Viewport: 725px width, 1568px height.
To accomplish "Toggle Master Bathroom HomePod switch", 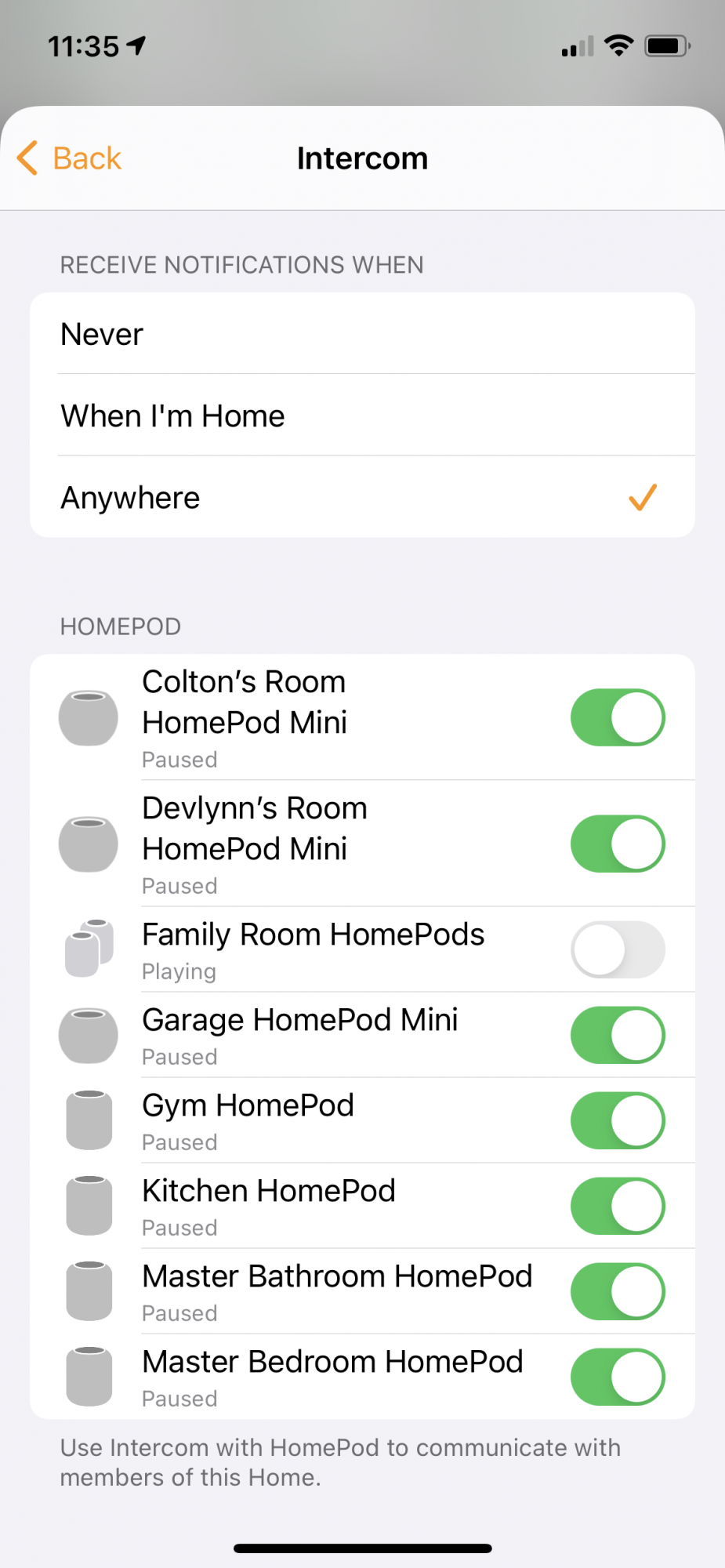I will [618, 1291].
